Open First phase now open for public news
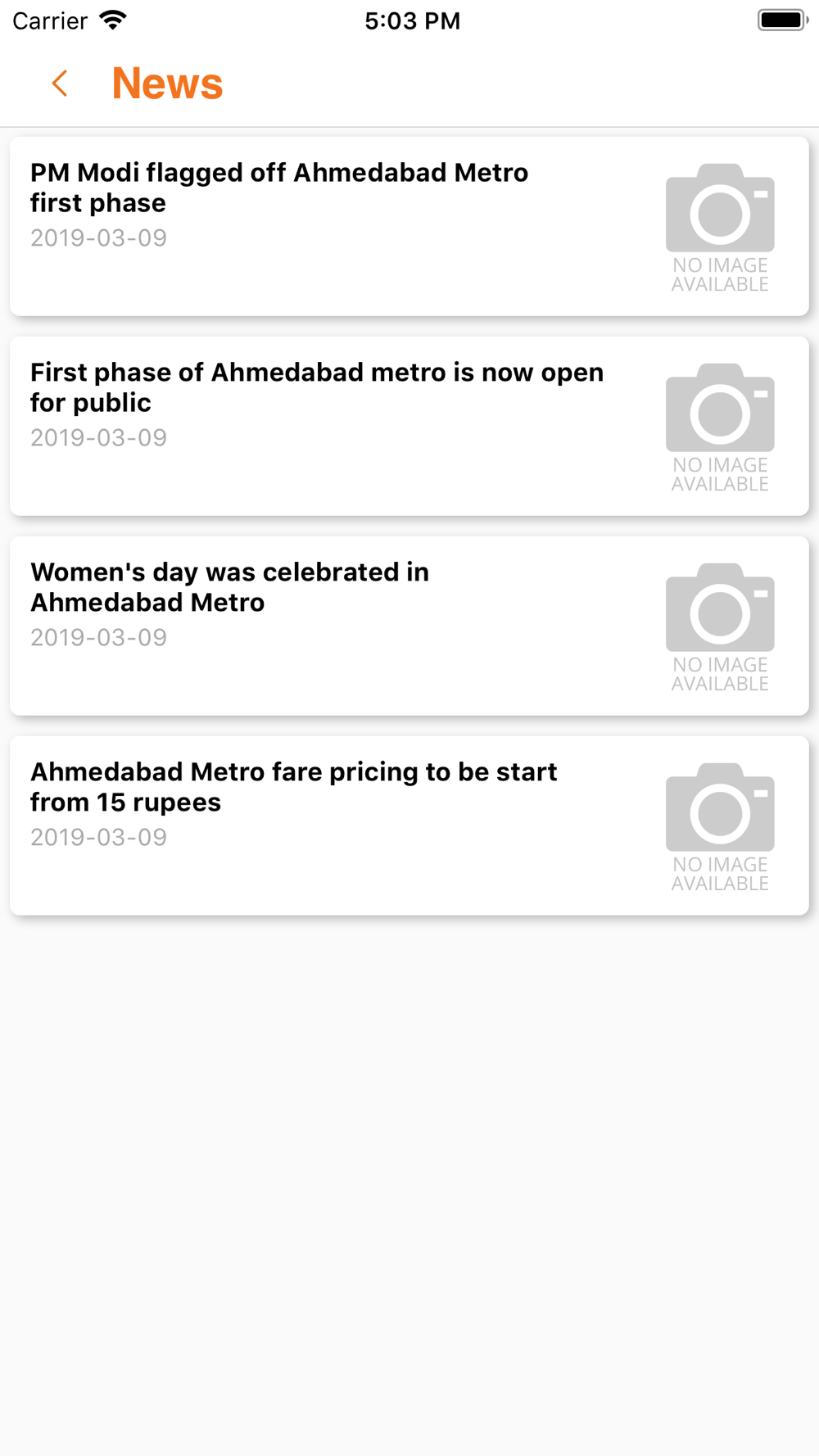 point(409,426)
